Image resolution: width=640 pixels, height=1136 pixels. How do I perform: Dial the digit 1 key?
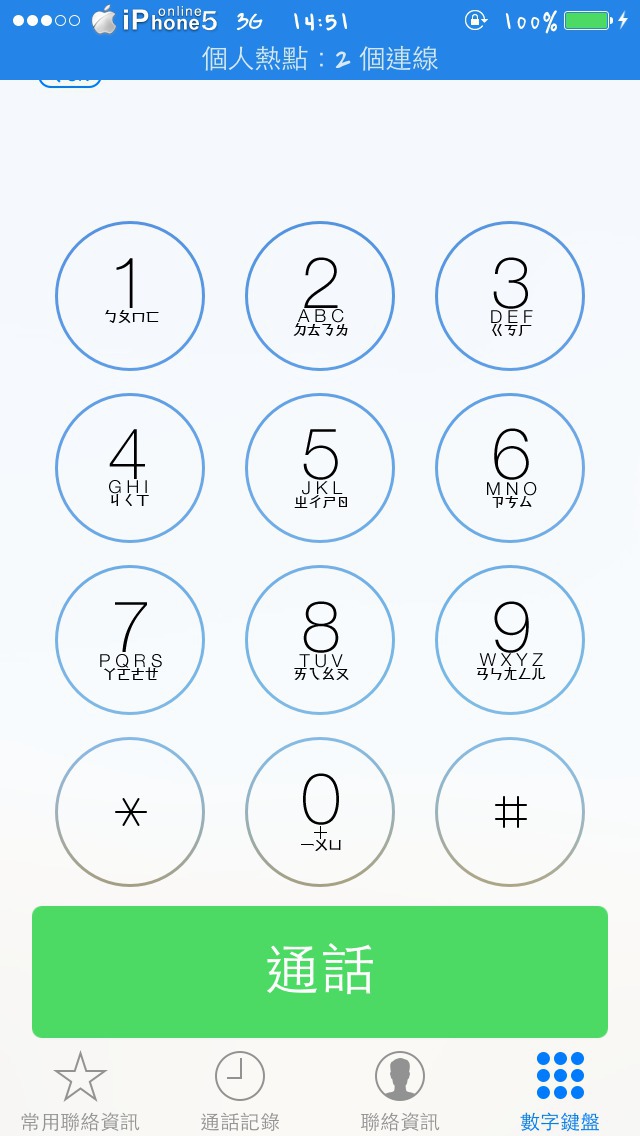[130, 296]
